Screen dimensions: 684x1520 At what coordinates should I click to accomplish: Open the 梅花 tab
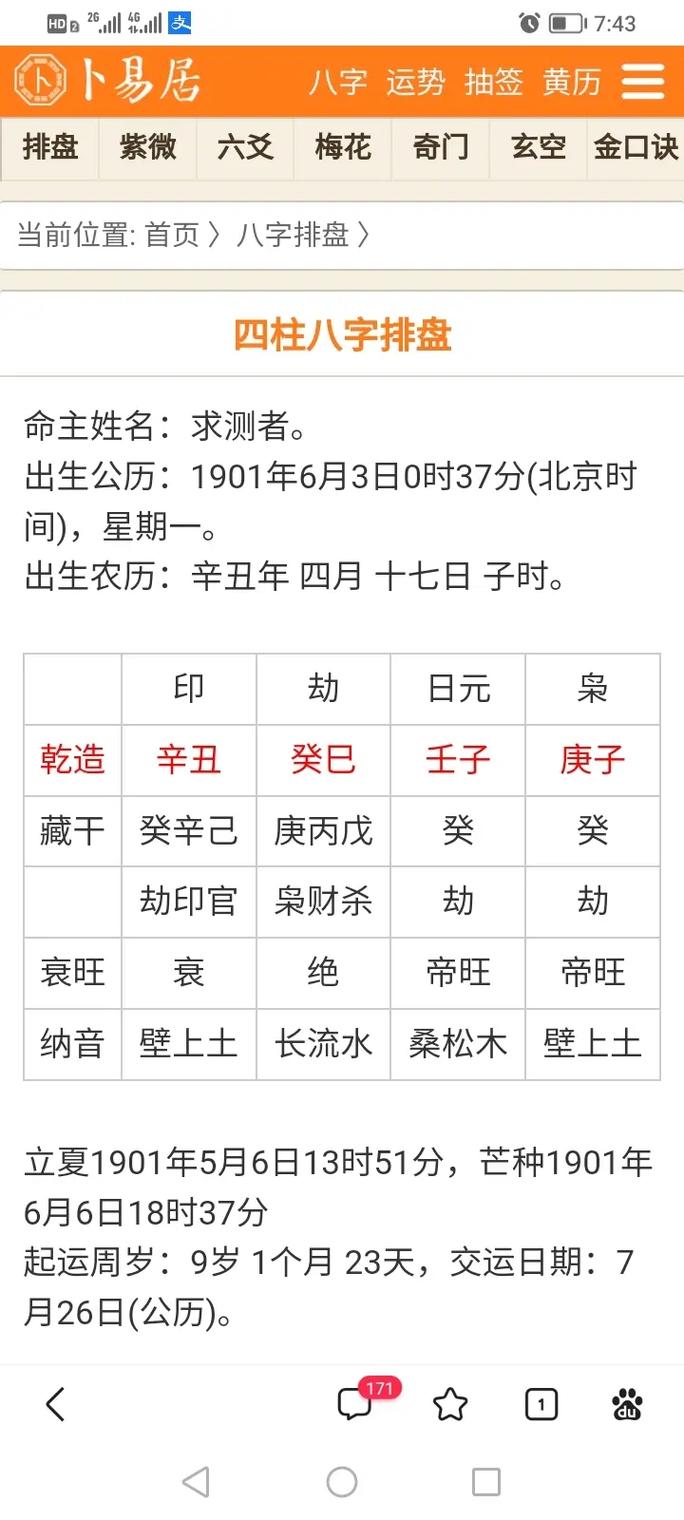(x=343, y=148)
